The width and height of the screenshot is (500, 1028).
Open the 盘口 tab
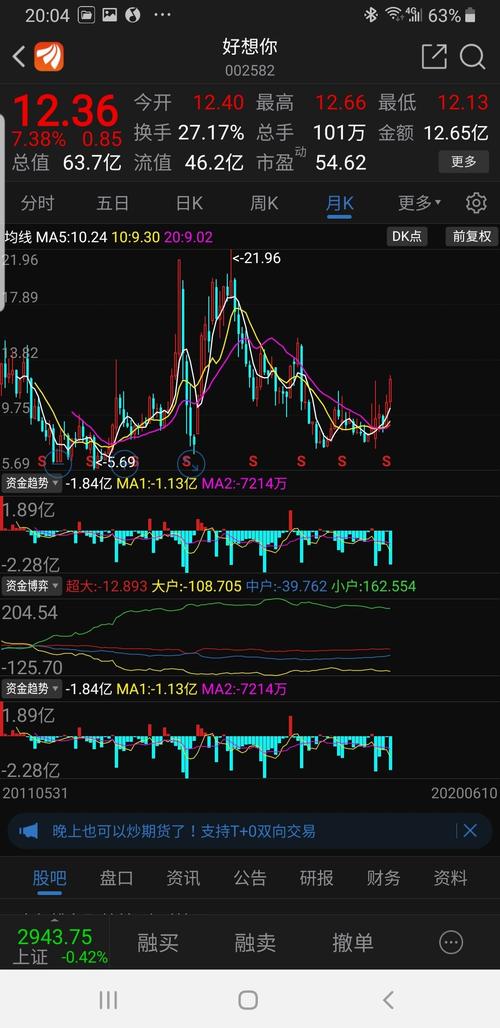[117, 878]
